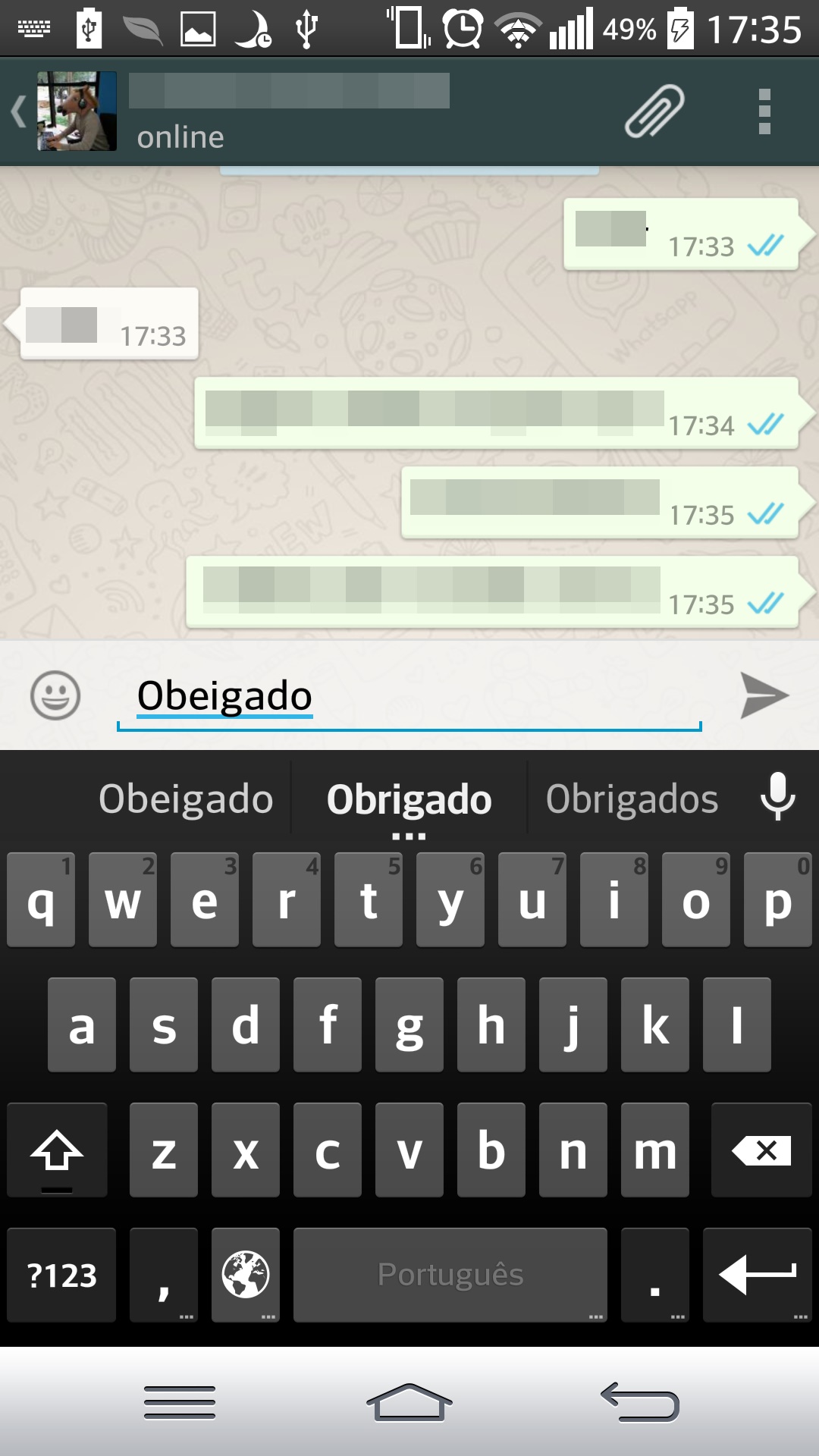Change keyboard language with globe key

pyautogui.click(x=246, y=1276)
